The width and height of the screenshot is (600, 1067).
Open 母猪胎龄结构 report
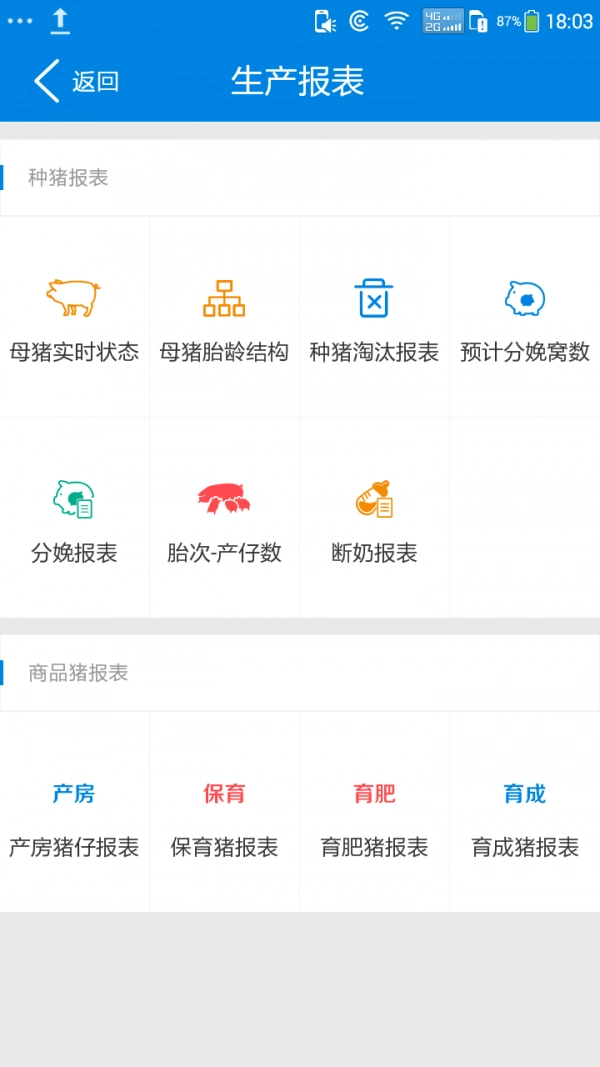[224, 318]
